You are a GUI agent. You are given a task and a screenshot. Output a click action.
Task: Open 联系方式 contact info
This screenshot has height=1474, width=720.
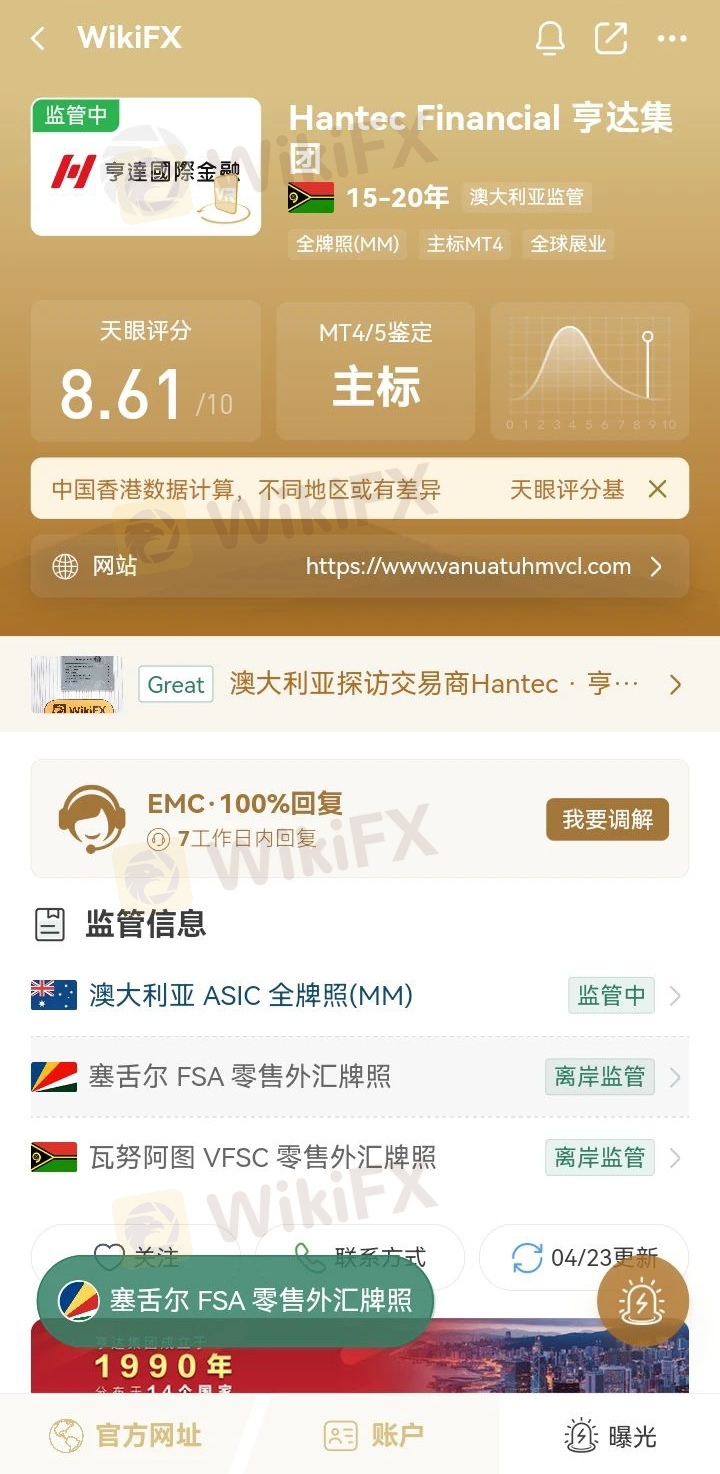(x=360, y=1257)
